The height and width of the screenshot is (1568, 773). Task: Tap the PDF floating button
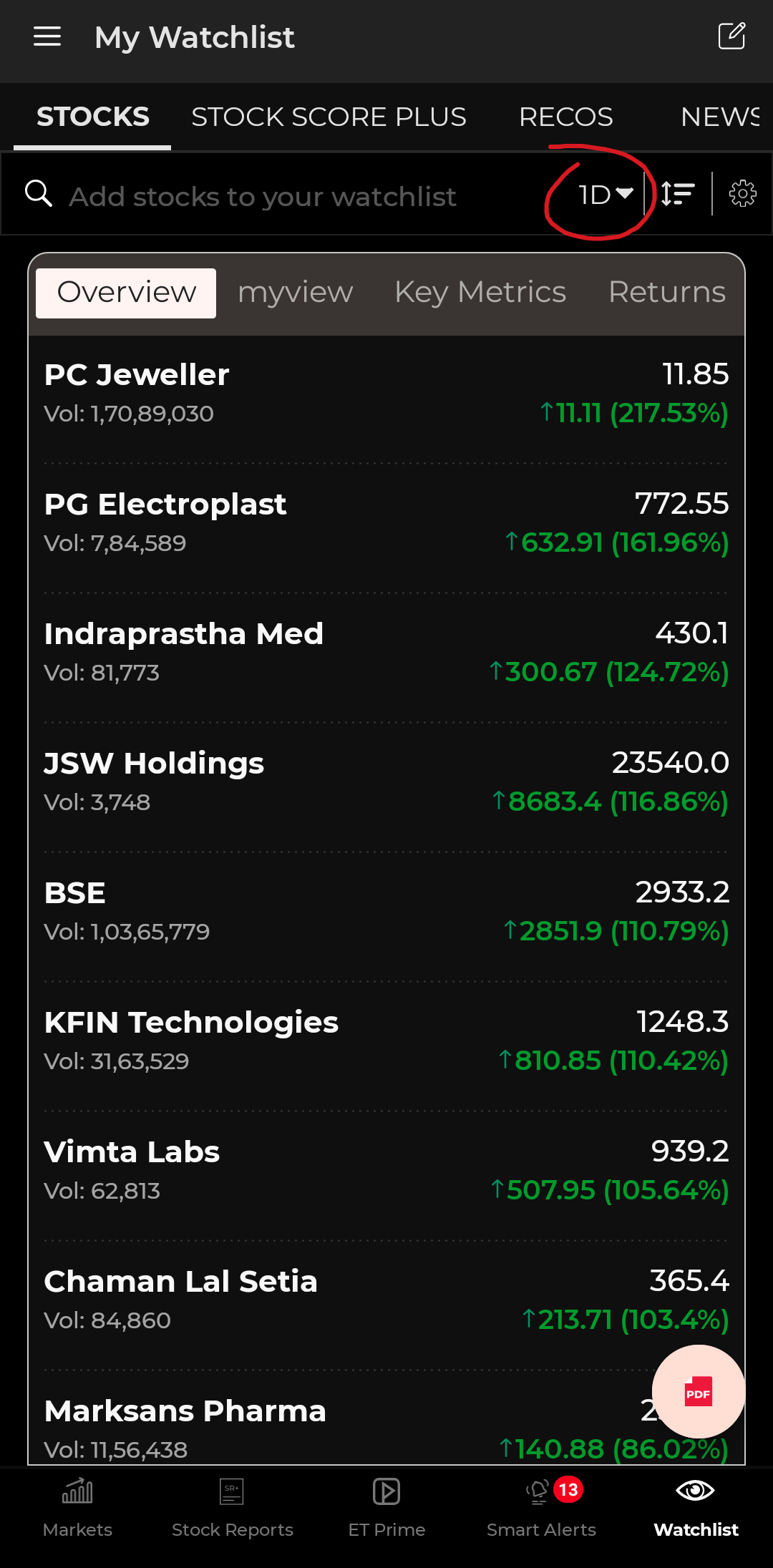699,1392
